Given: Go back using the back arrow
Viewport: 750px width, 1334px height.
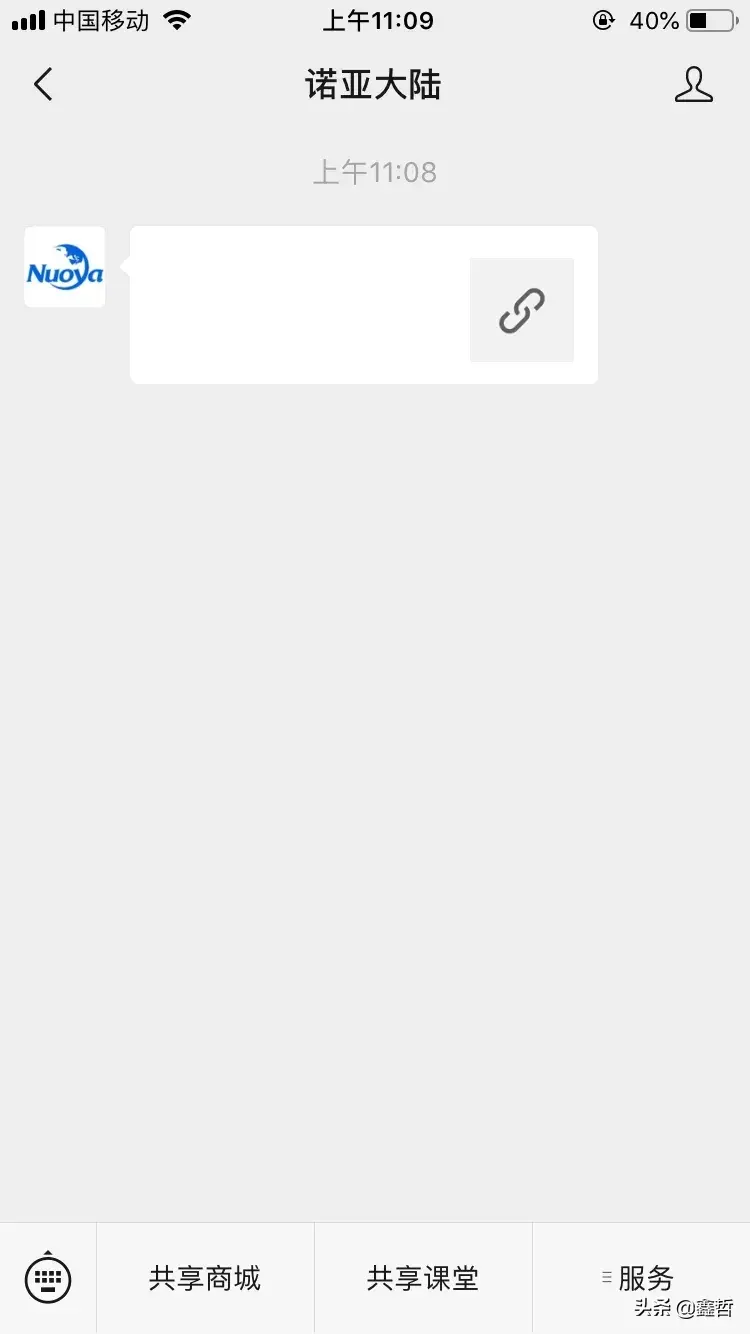Looking at the screenshot, I should point(43,85).
